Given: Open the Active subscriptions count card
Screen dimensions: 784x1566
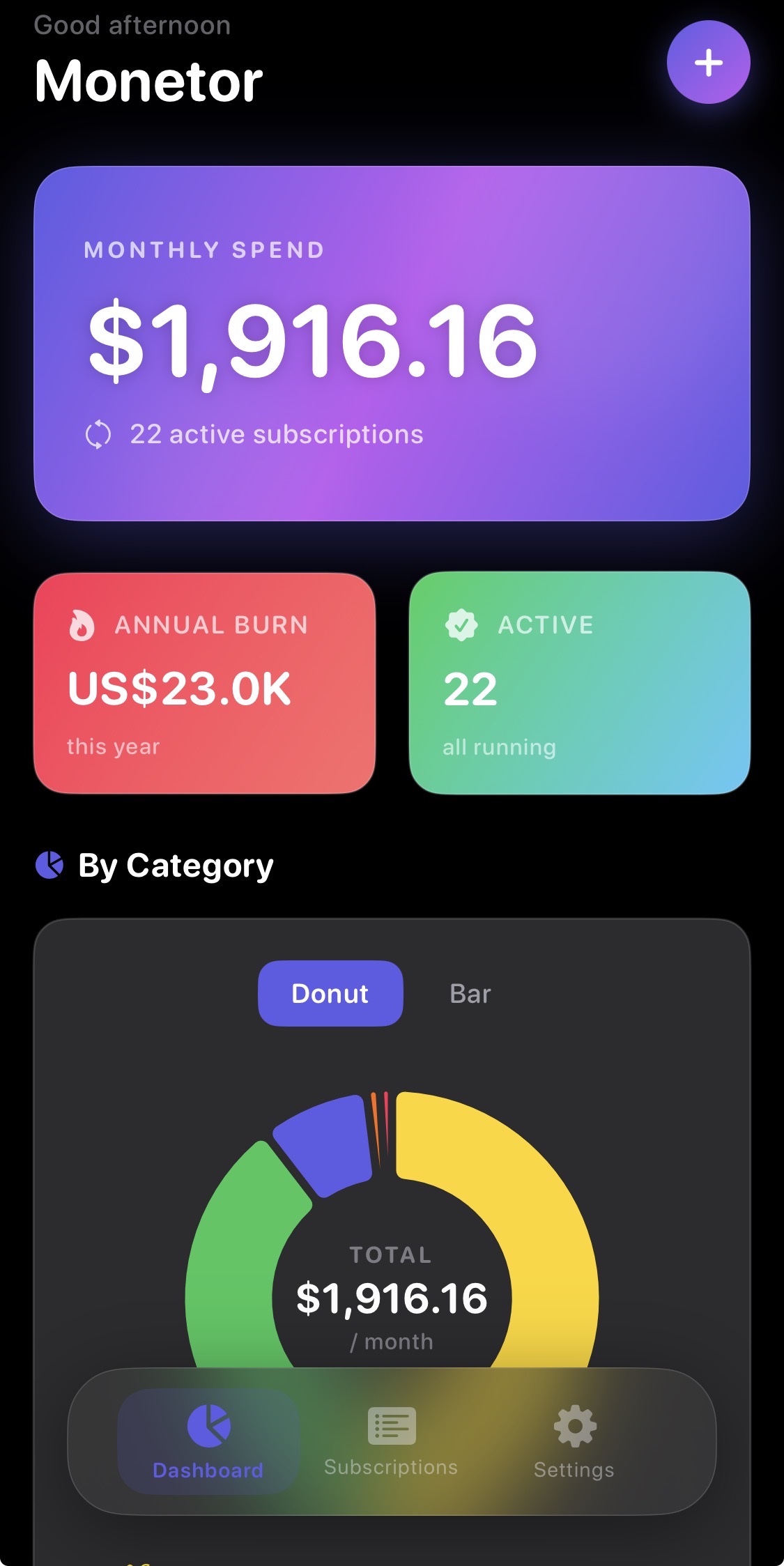Looking at the screenshot, I should pos(580,683).
